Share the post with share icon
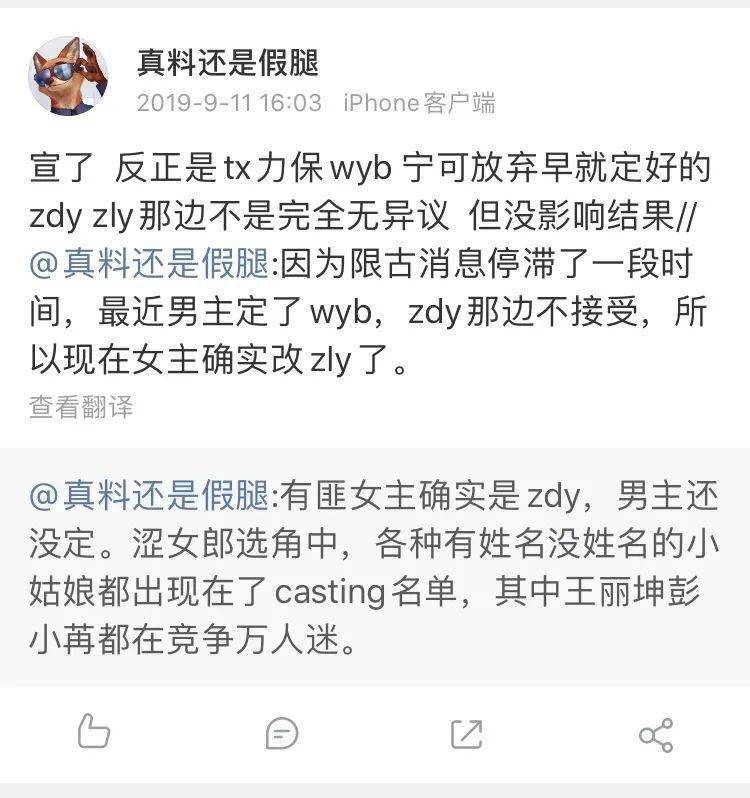The width and height of the screenshot is (750, 798). [x=655, y=735]
